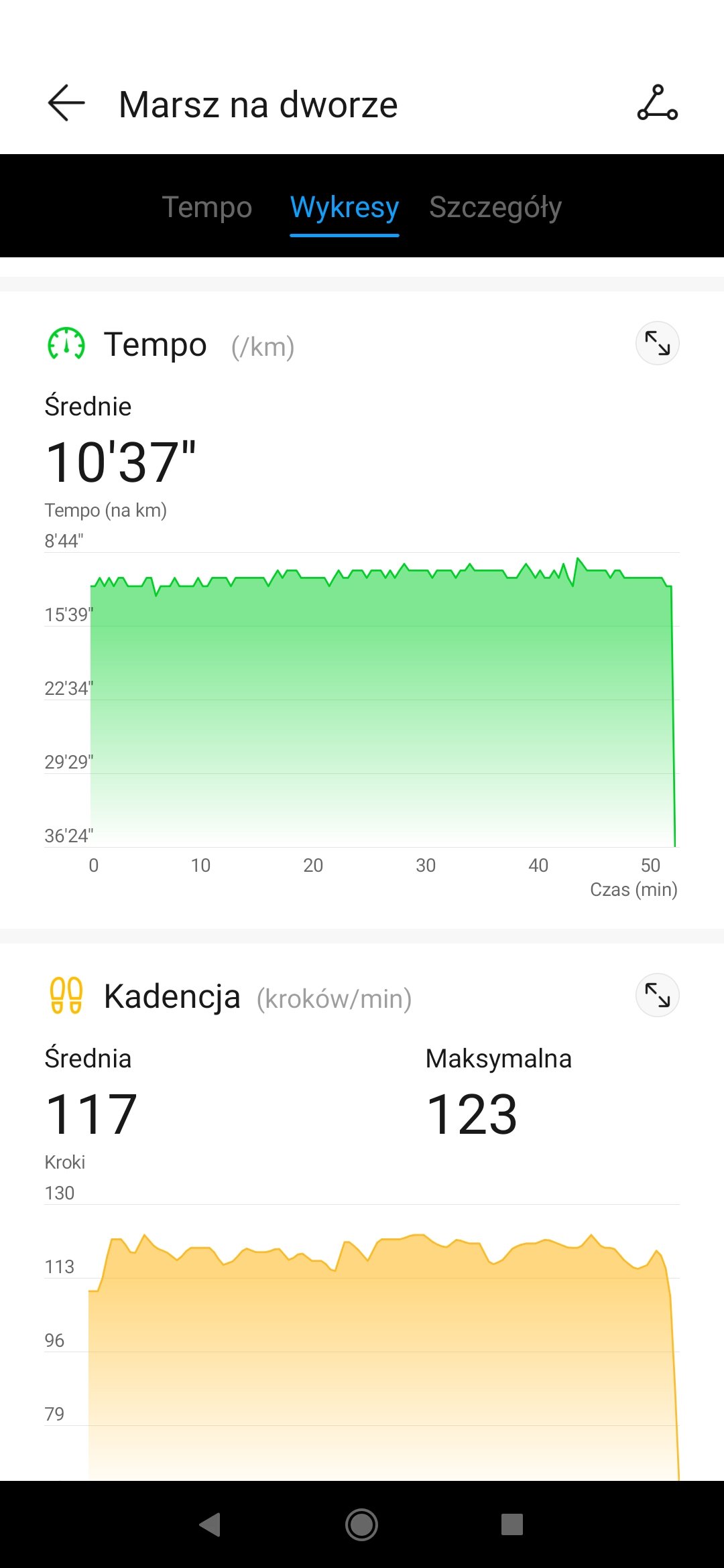The image size is (724, 1568).
Task: Switch to the Tempo tab
Action: pyautogui.click(x=207, y=207)
